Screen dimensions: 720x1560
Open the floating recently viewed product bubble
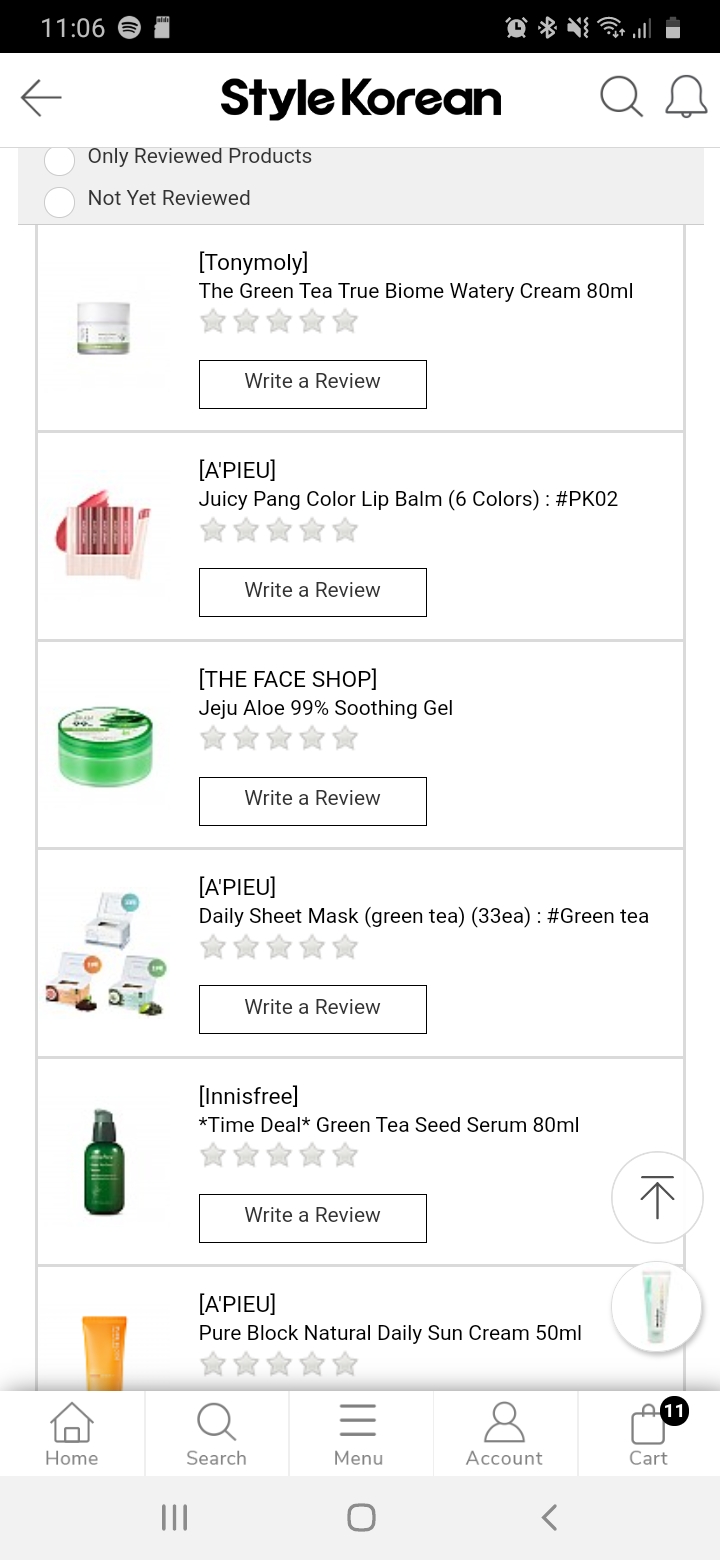pyautogui.click(x=657, y=1307)
